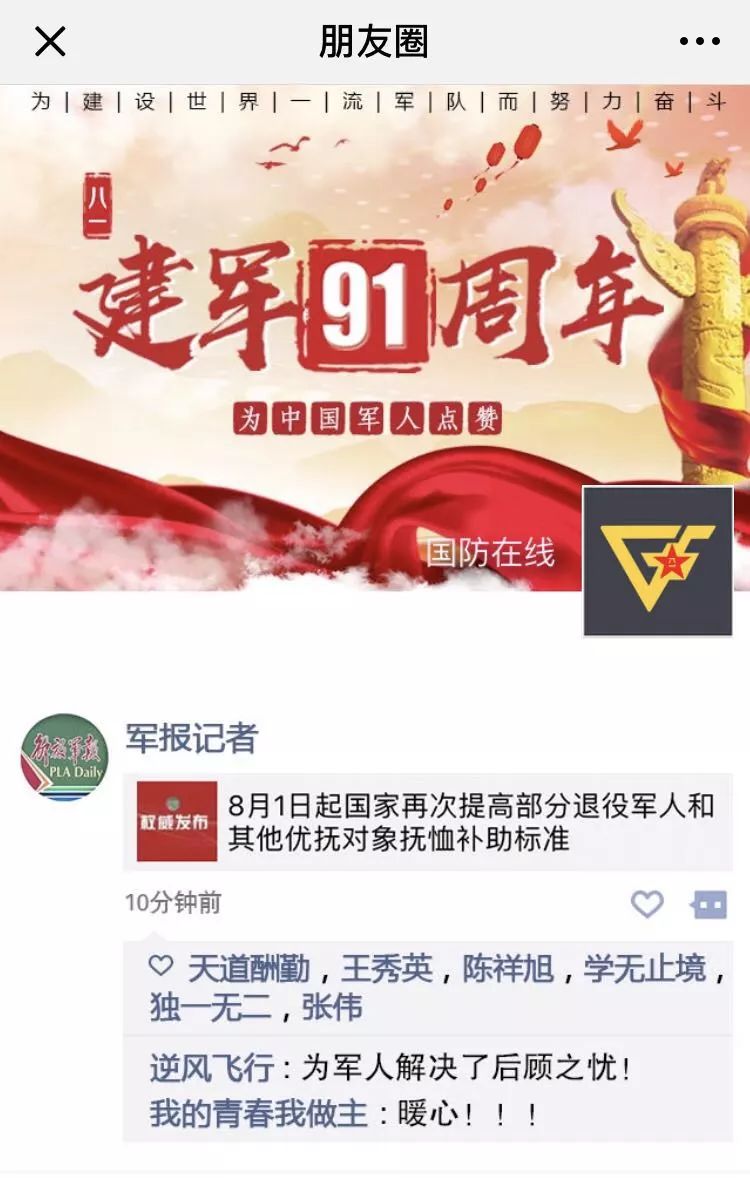View liker 张伟's profile
Viewport: 750px width, 1178px height.
click(332, 1007)
